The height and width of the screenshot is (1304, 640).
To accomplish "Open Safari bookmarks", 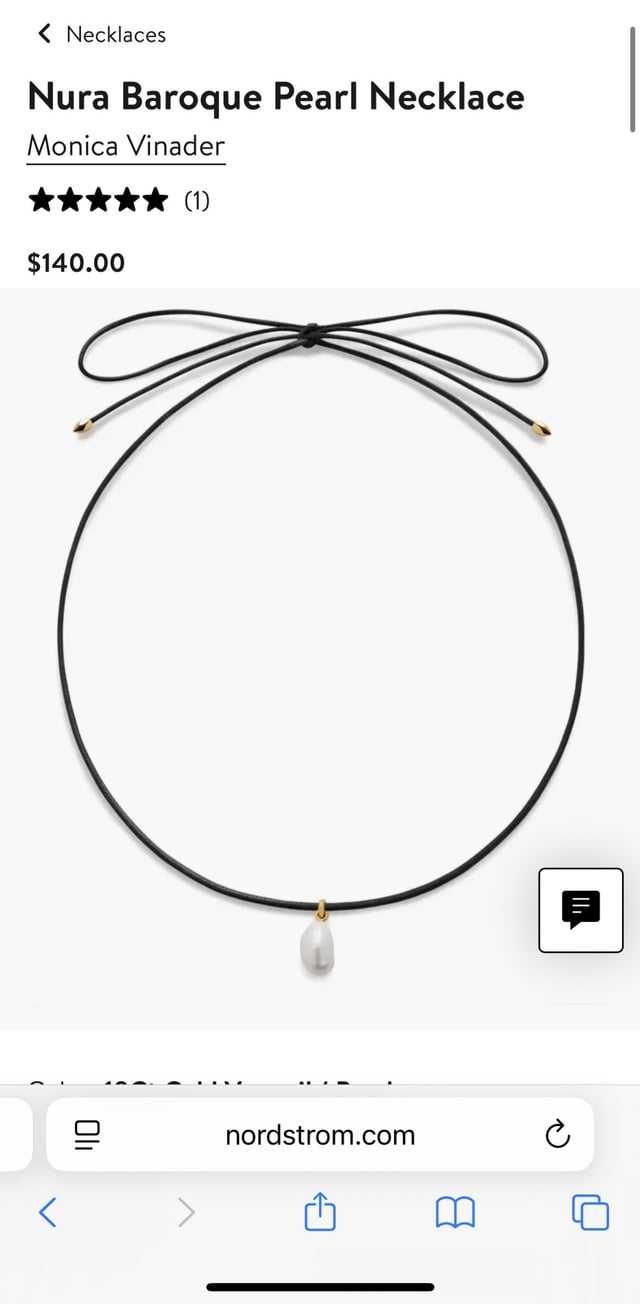I will pyautogui.click(x=455, y=1213).
